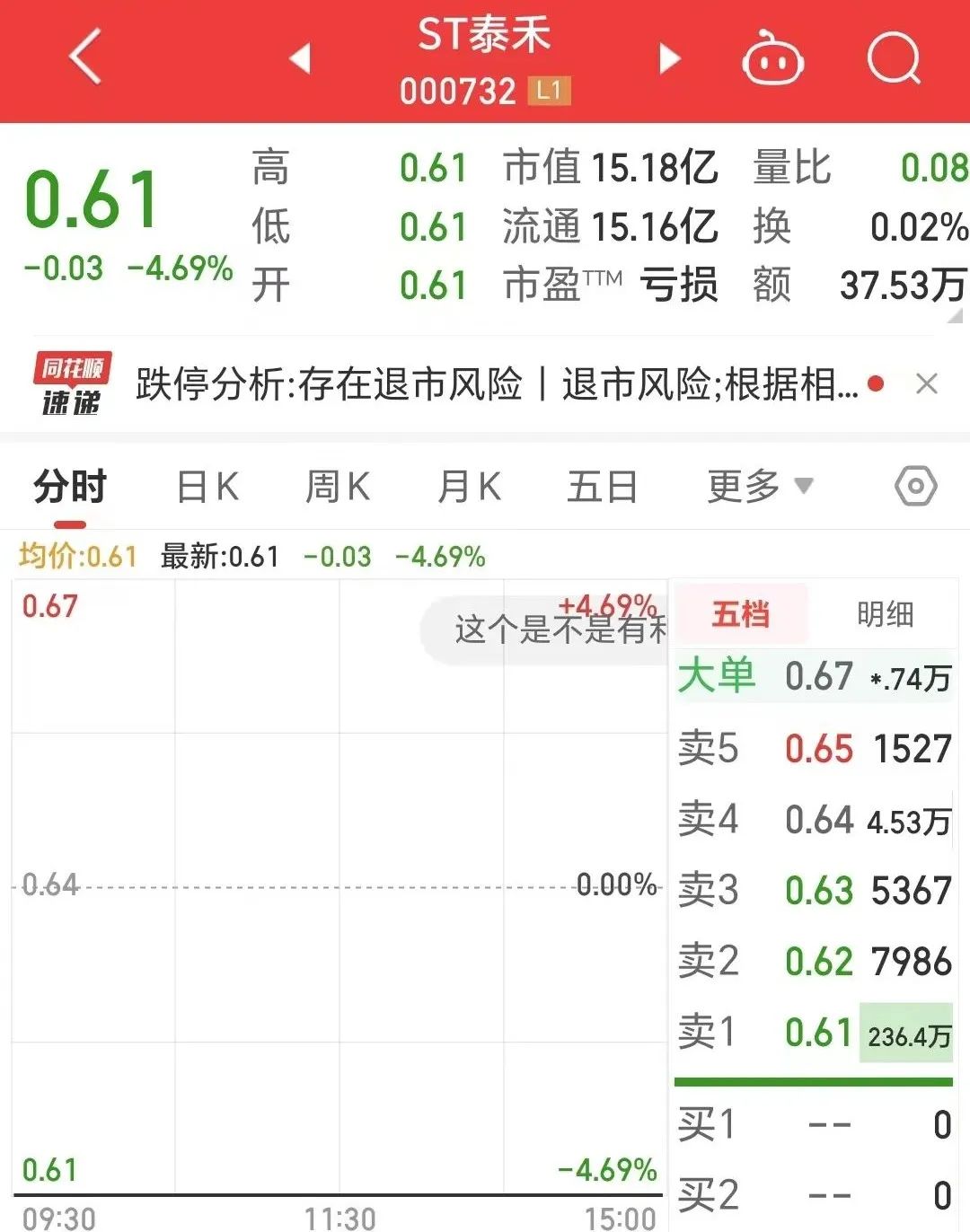970x1232 pixels.
Task: Select the 卖1 price of 0.61
Action: 819,1033
